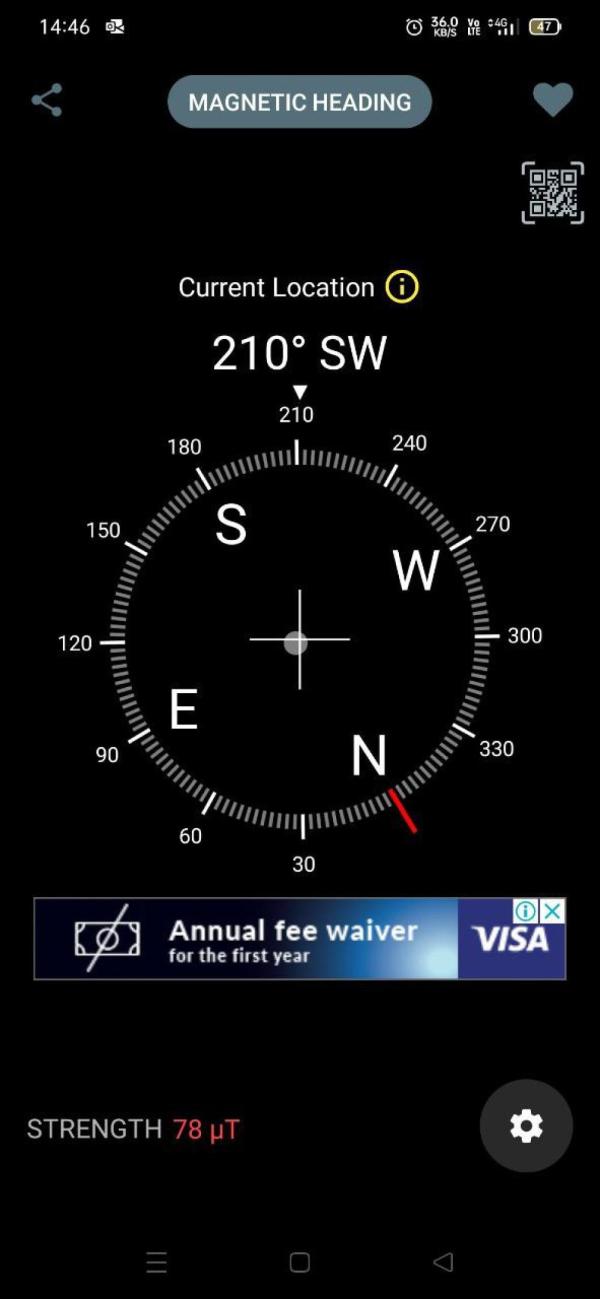View ad info via AdChoices icon
Viewport: 600px width, 1299px height.
coord(527,911)
